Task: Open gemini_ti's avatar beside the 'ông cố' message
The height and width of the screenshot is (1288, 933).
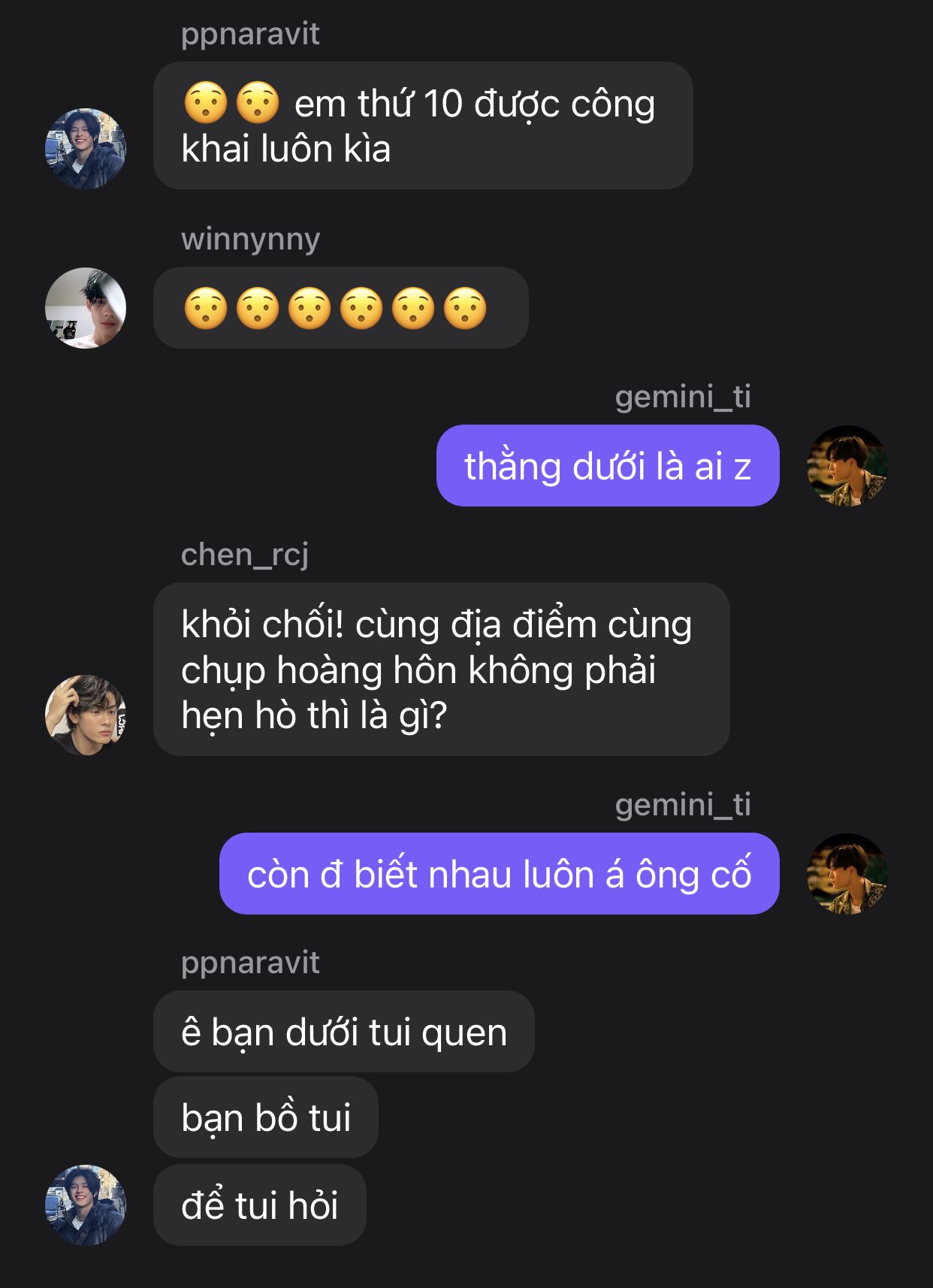Action: 847,874
